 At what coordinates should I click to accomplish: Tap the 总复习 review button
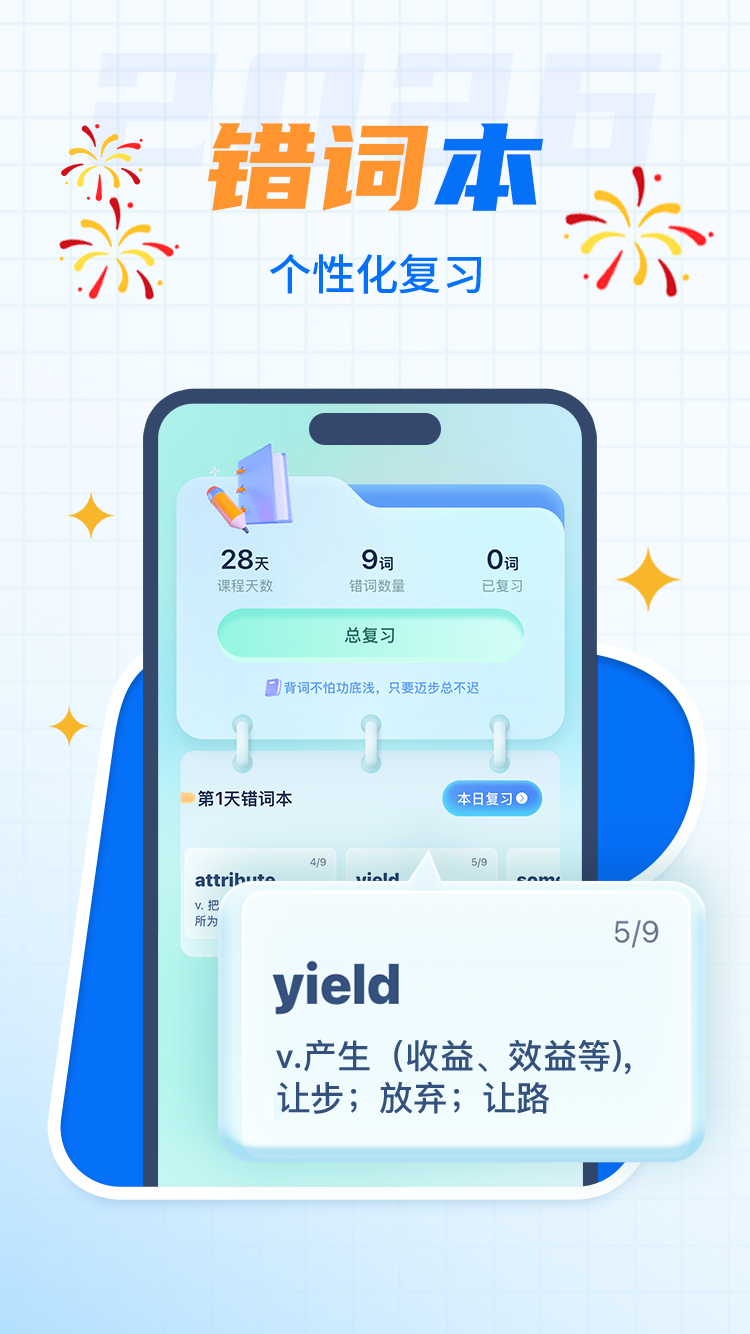[x=371, y=634]
